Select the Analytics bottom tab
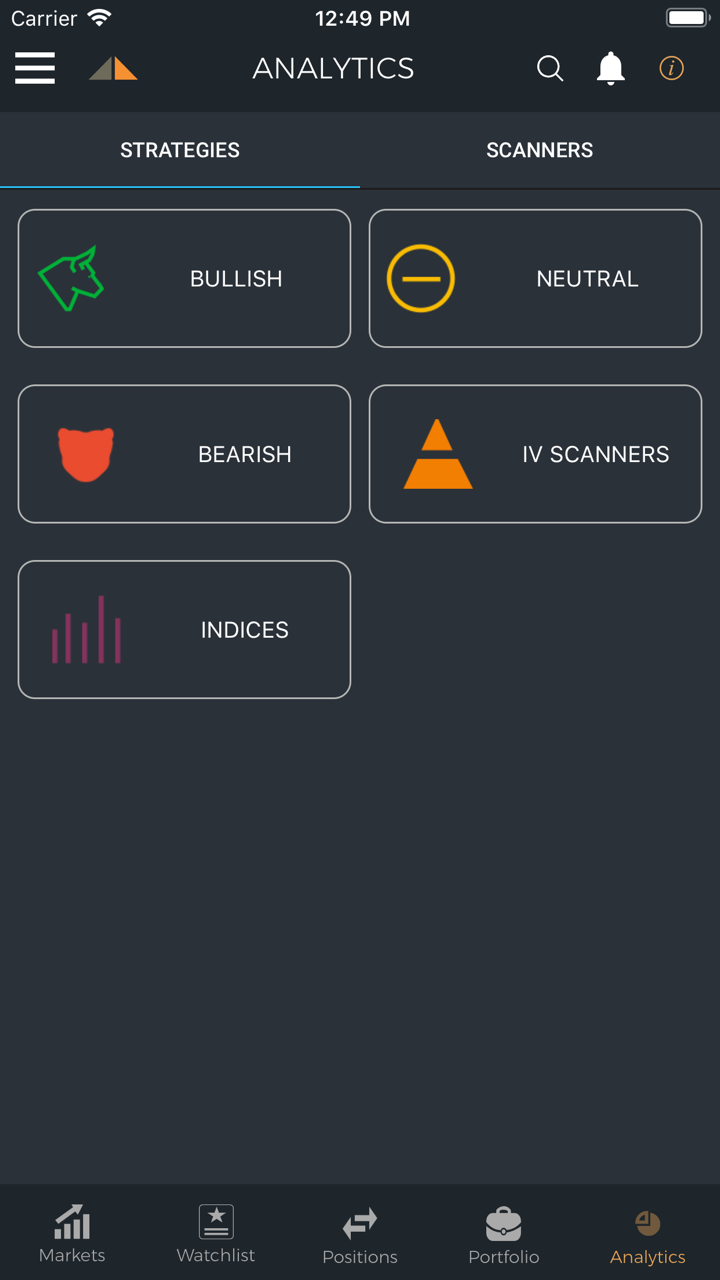This screenshot has width=720, height=1280. 648,1234
